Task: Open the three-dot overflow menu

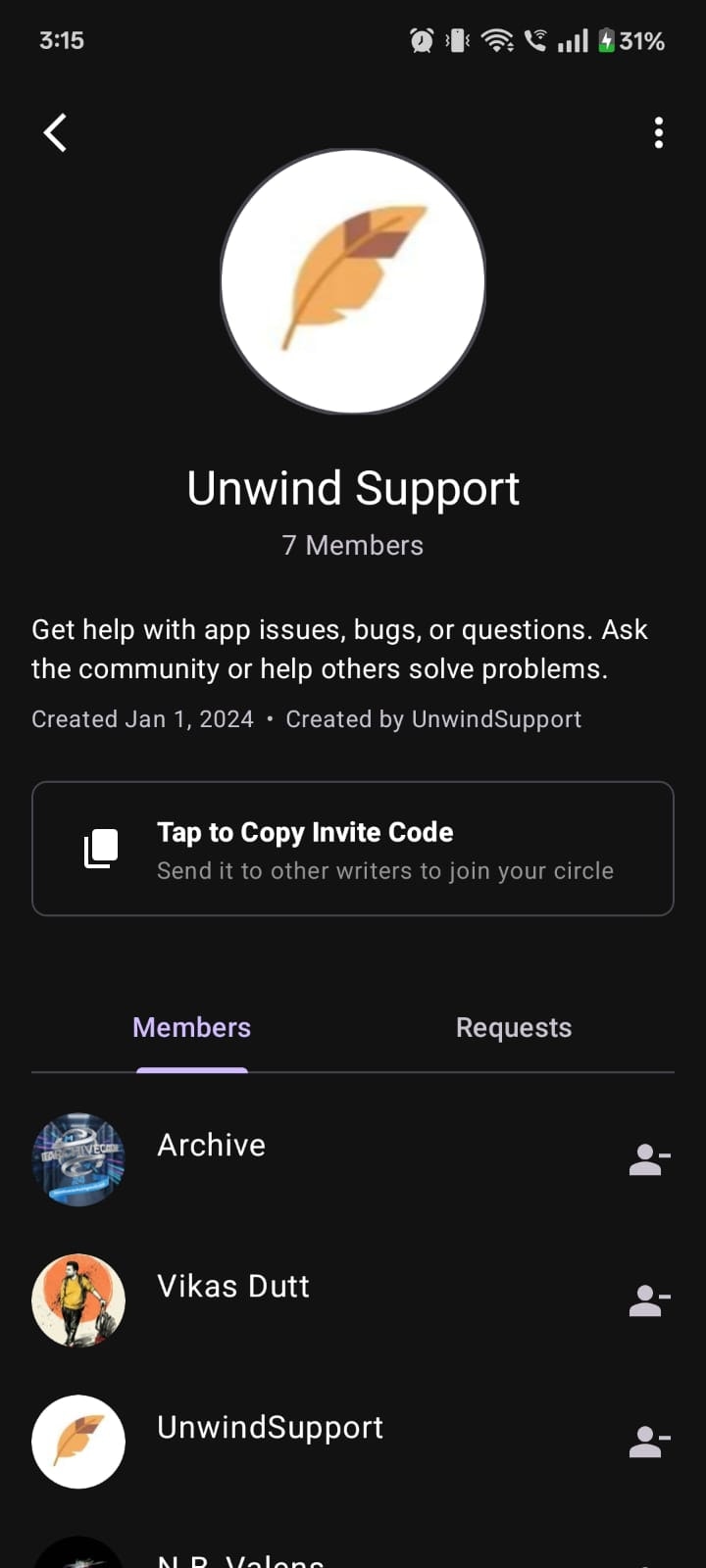Action: click(x=658, y=133)
